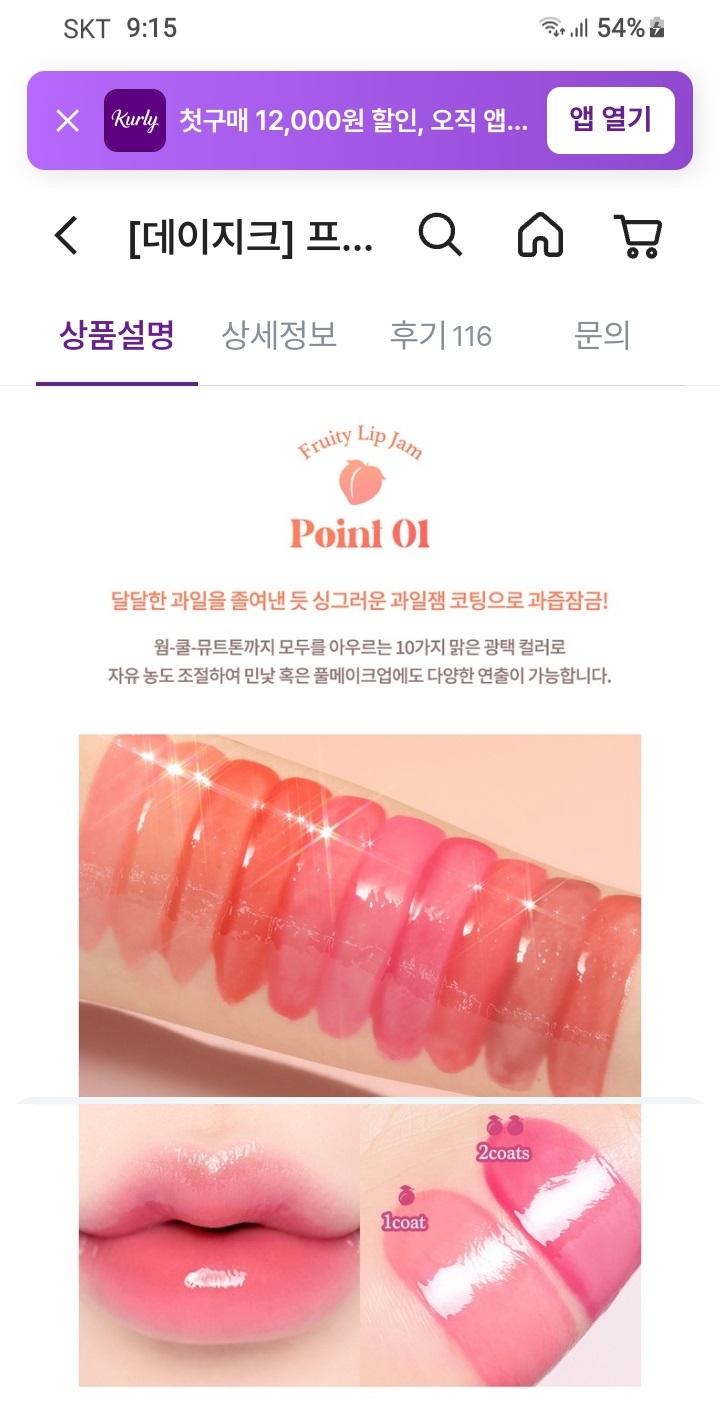The width and height of the screenshot is (720, 1412).
Task: Dismiss the Kurly app promotion banner
Action: 67,121
